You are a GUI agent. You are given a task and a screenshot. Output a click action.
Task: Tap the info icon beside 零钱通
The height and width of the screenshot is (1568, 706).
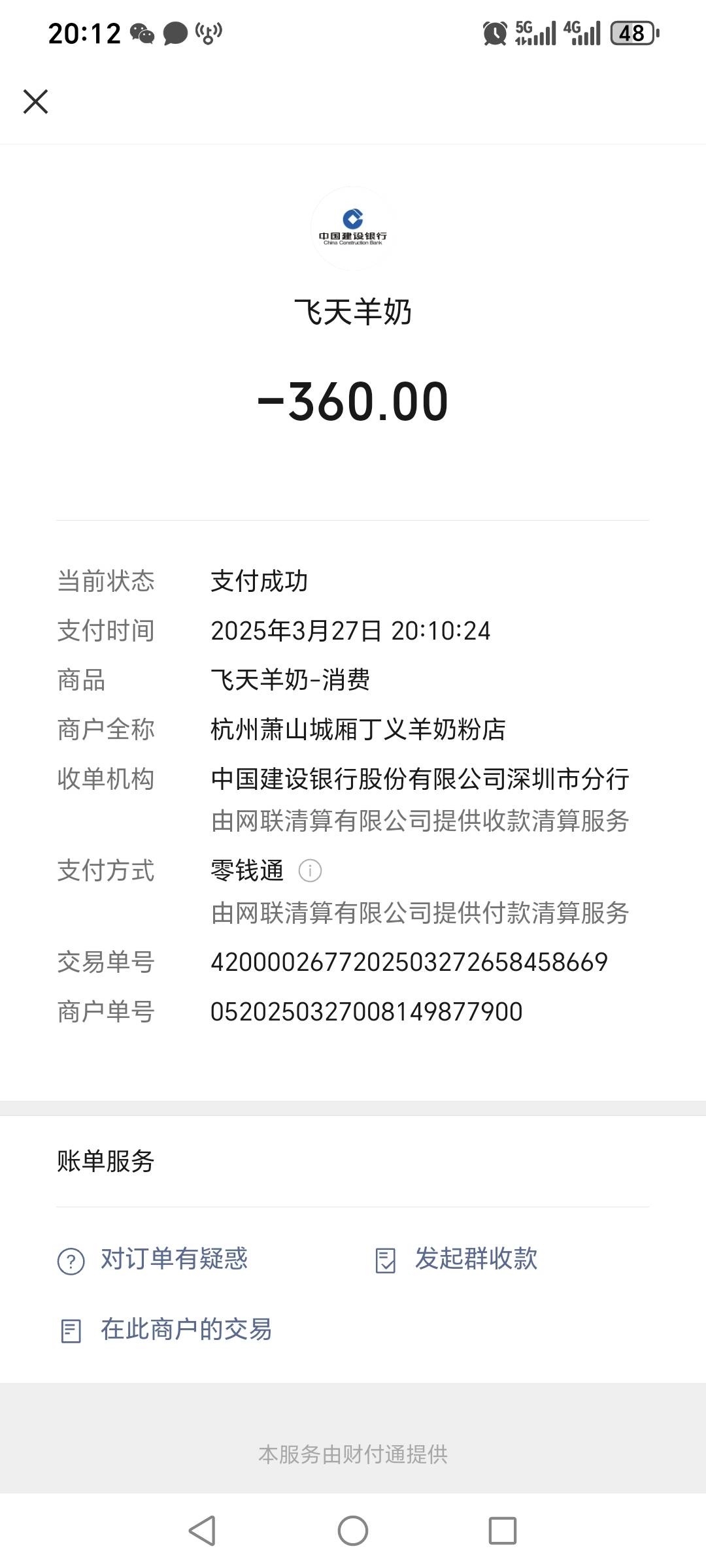(310, 871)
